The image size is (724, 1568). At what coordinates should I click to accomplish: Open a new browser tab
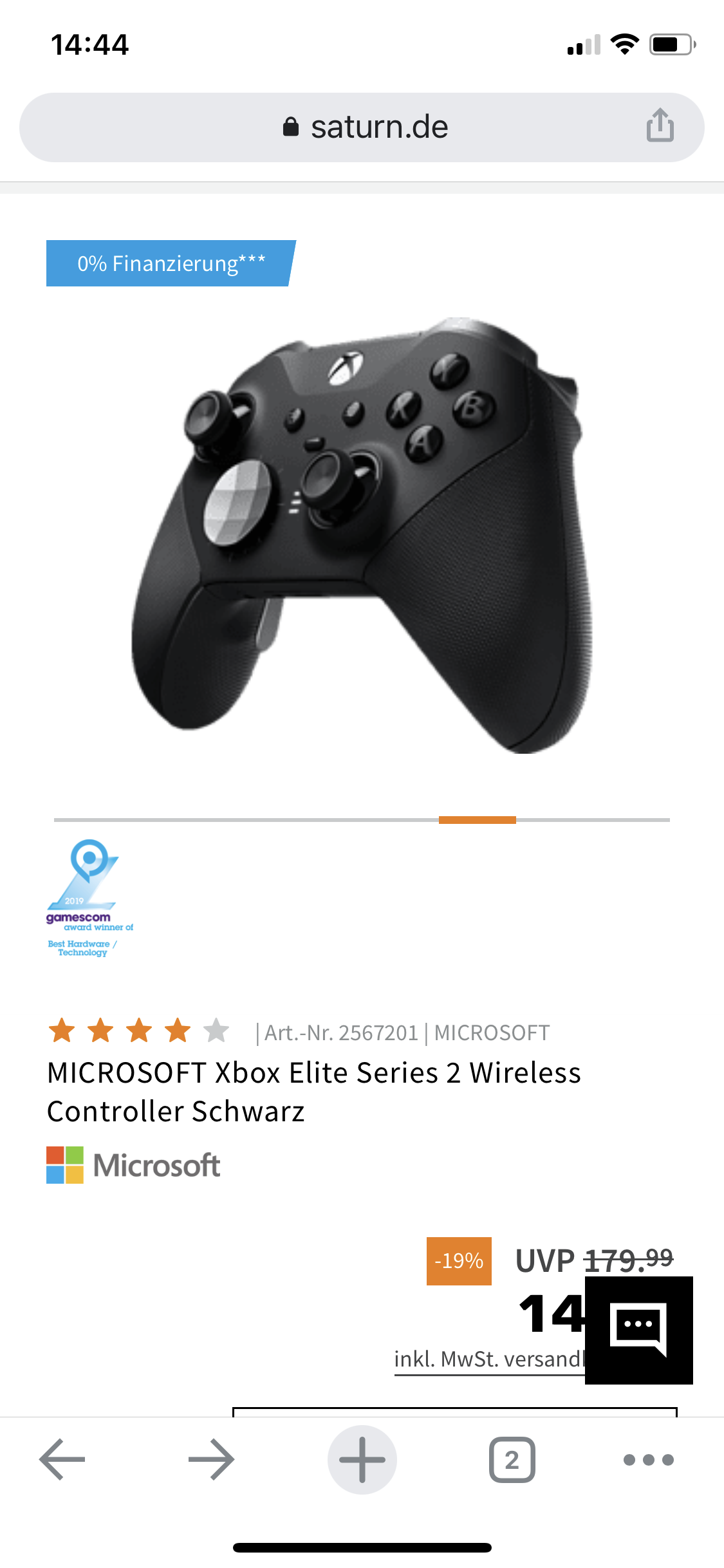(x=362, y=1459)
